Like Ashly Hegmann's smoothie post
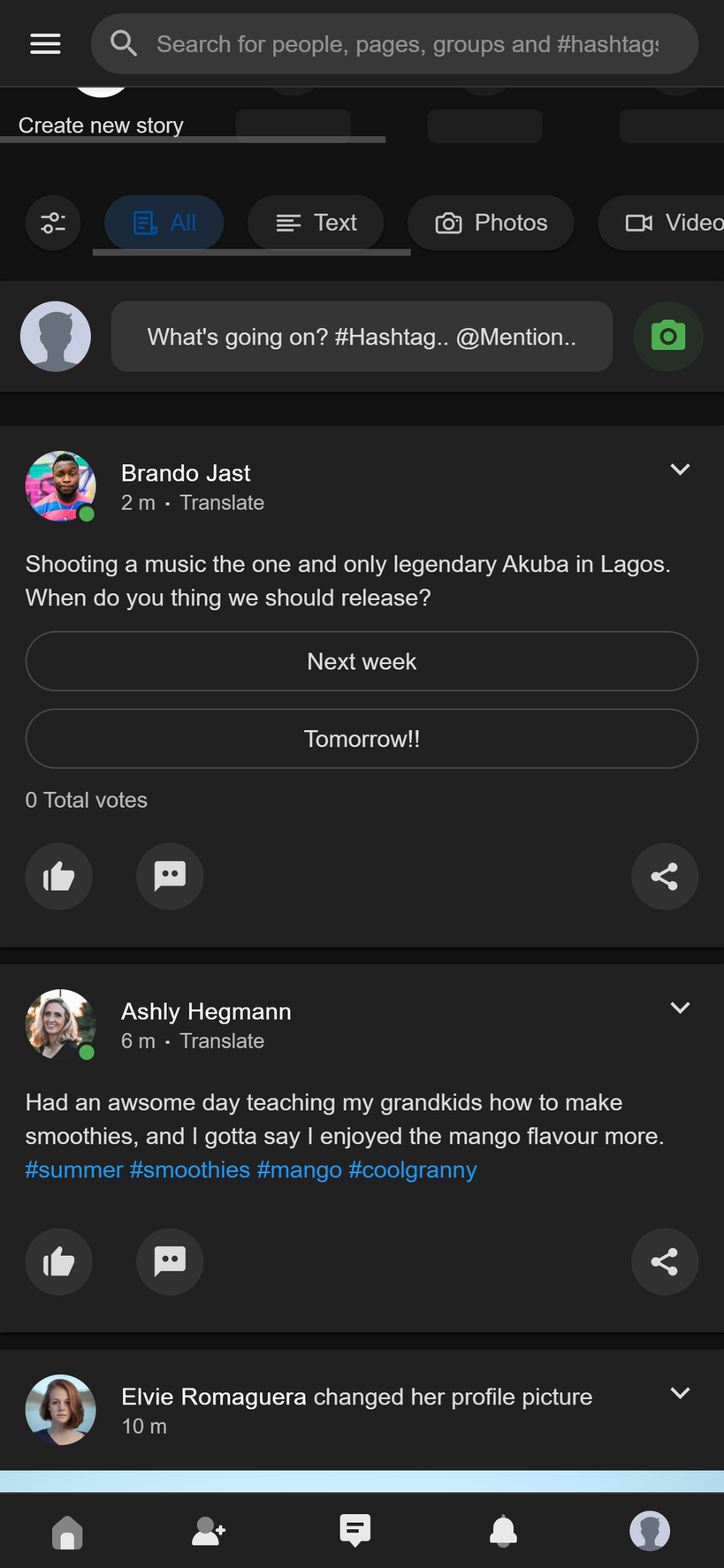The height and width of the screenshot is (1568, 724). tap(59, 1261)
